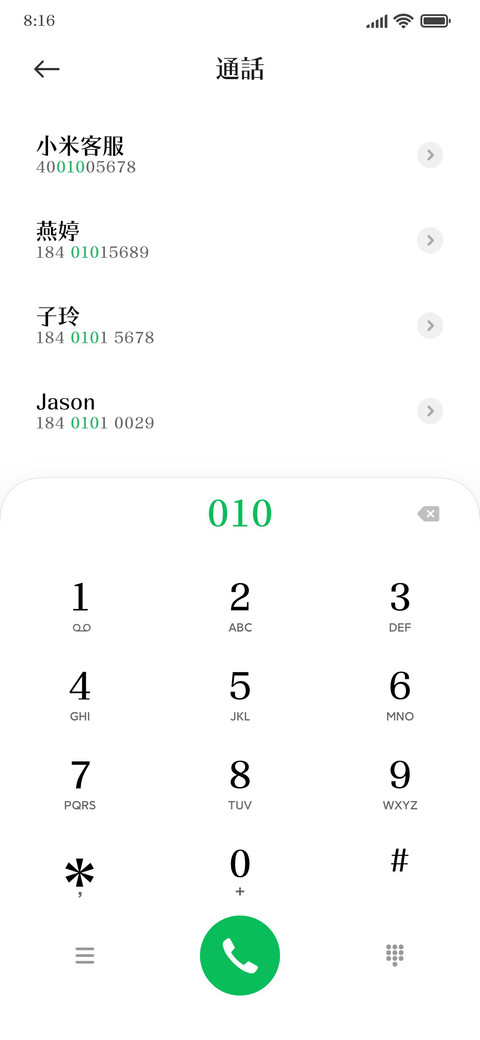The height and width of the screenshot is (1040, 480).
Task: Tap the 3 DEF key
Action: (x=400, y=607)
